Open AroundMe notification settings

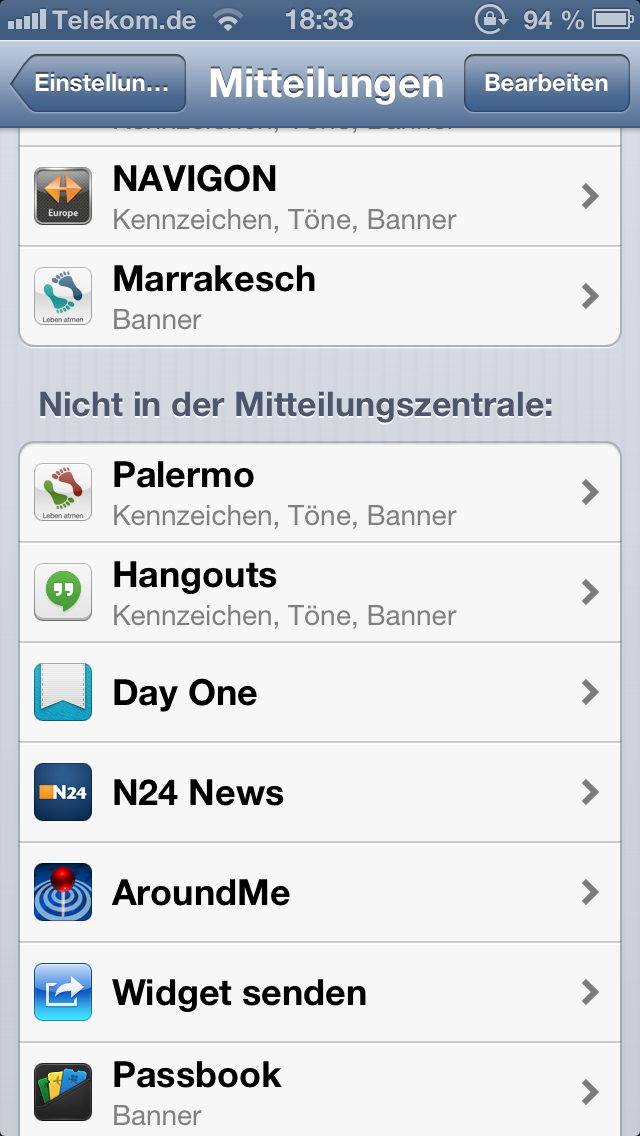tap(320, 893)
